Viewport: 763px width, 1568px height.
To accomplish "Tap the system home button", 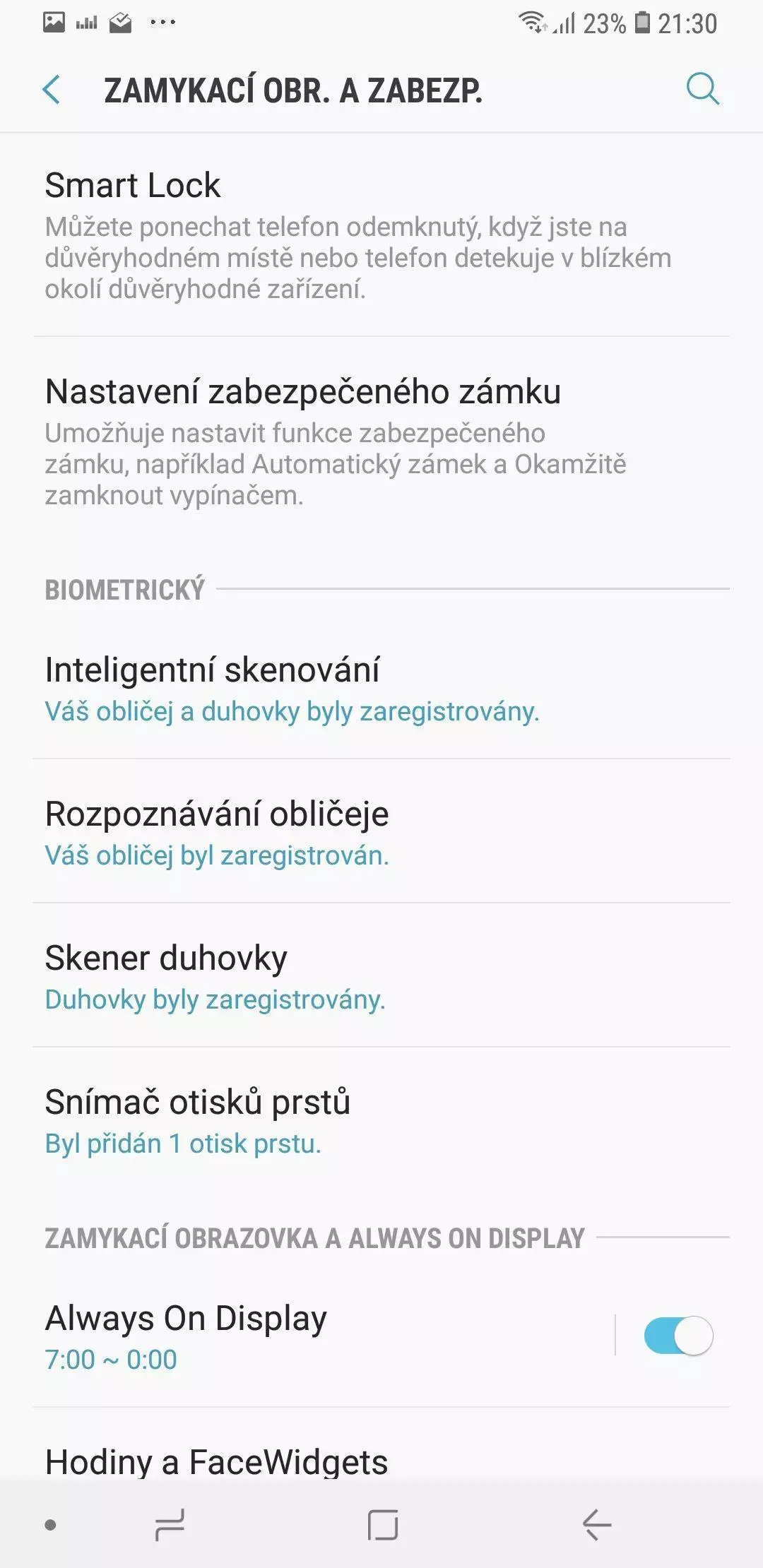I will 382,1526.
